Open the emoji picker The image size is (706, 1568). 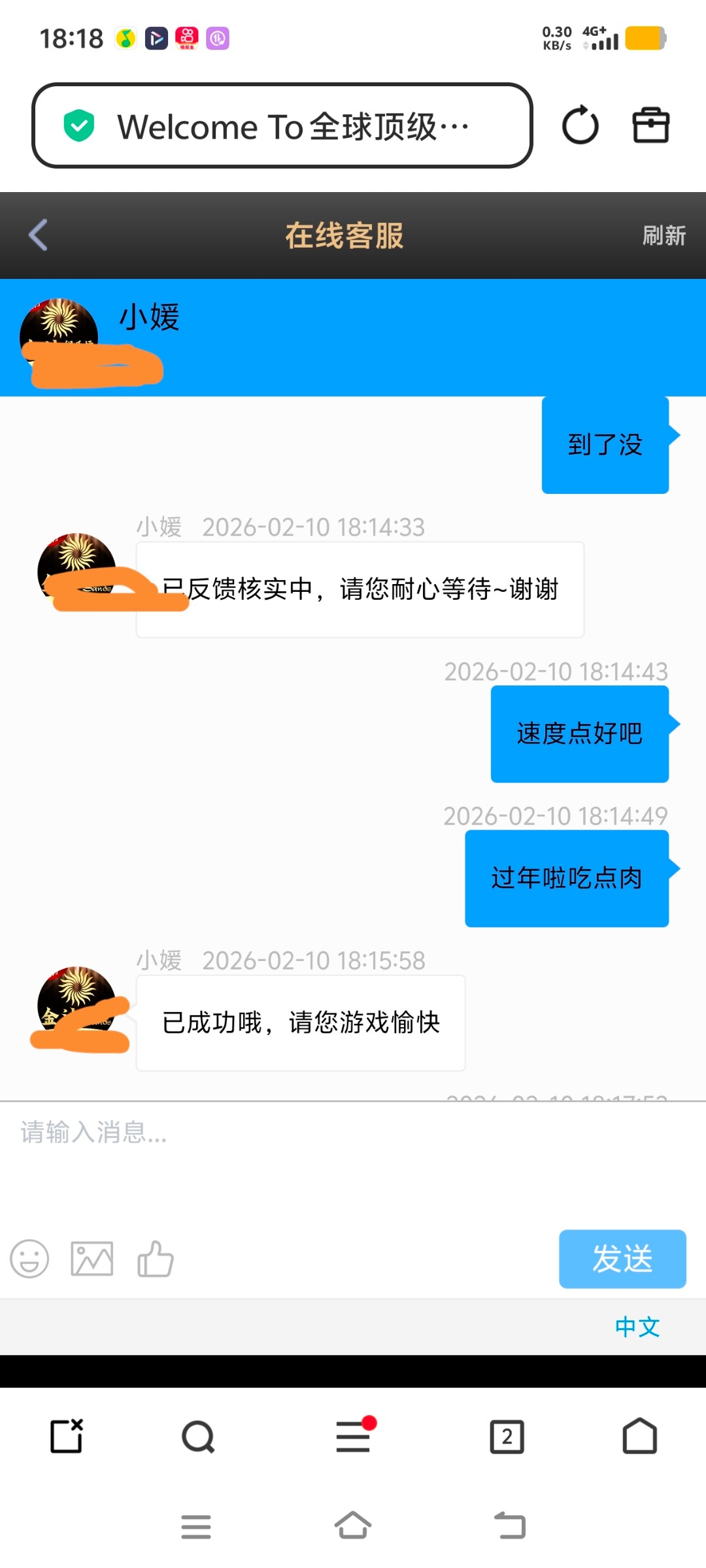tap(29, 1258)
